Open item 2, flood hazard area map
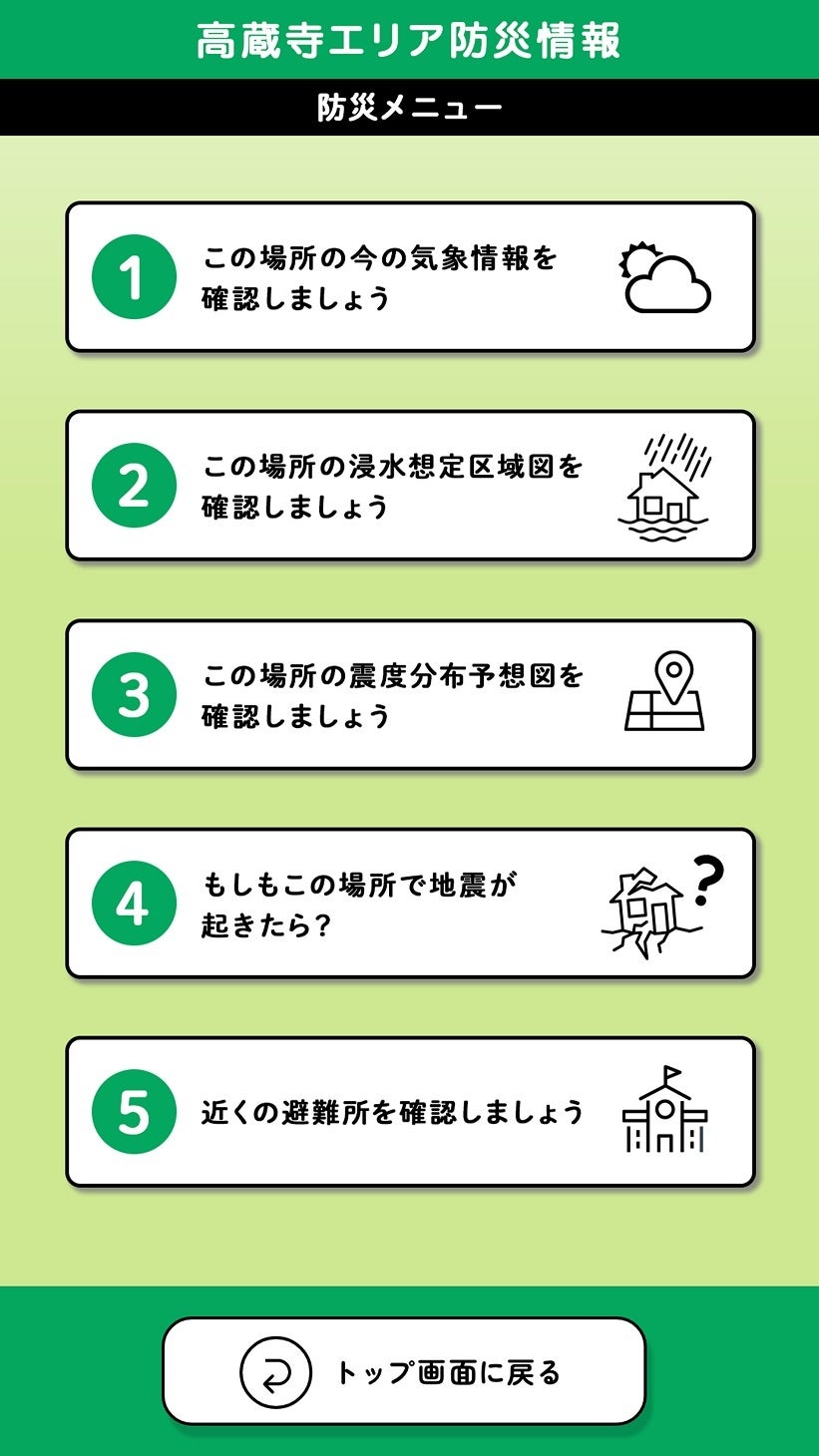The height and width of the screenshot is (1456, 819). [x=409, y=486]
